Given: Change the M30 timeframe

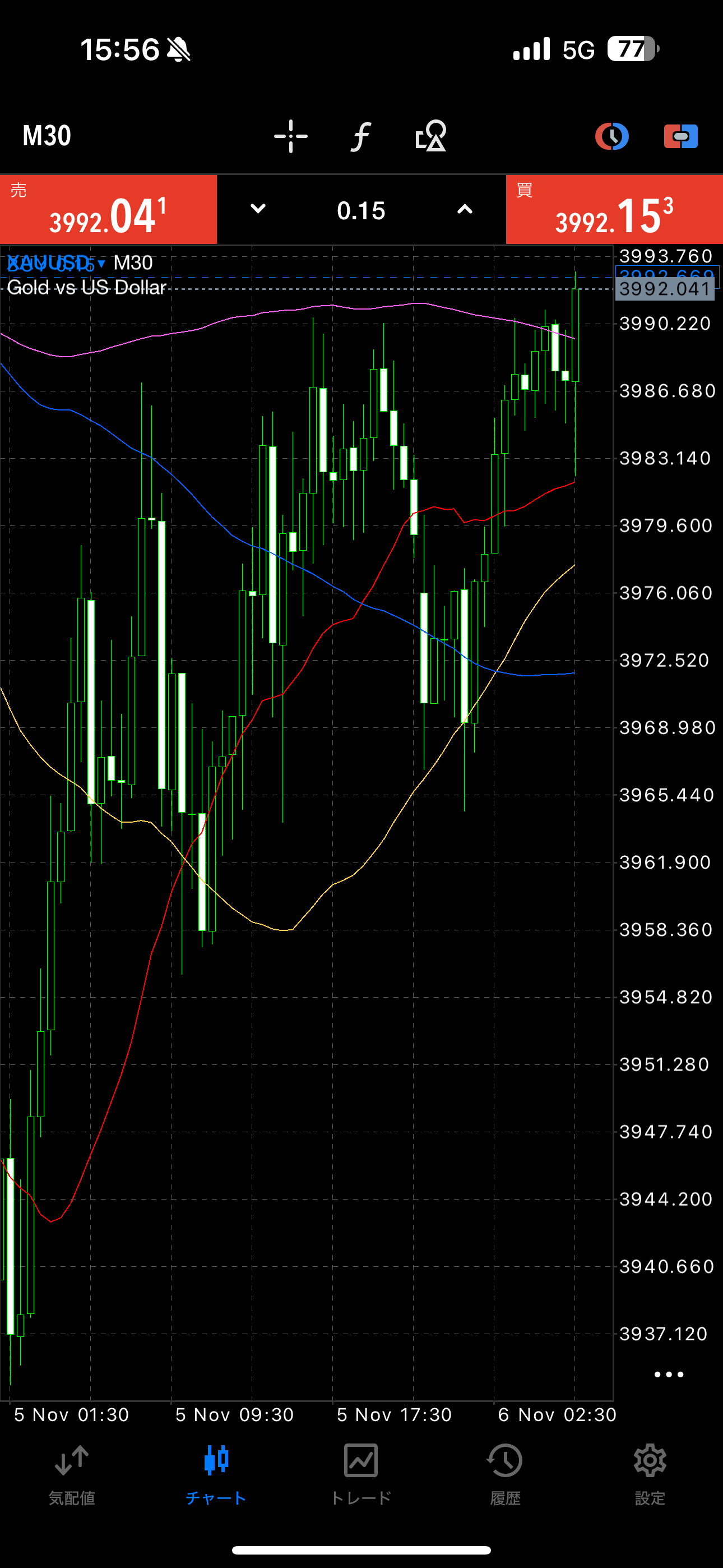Looking at the screenshot, I should point(47,135).
